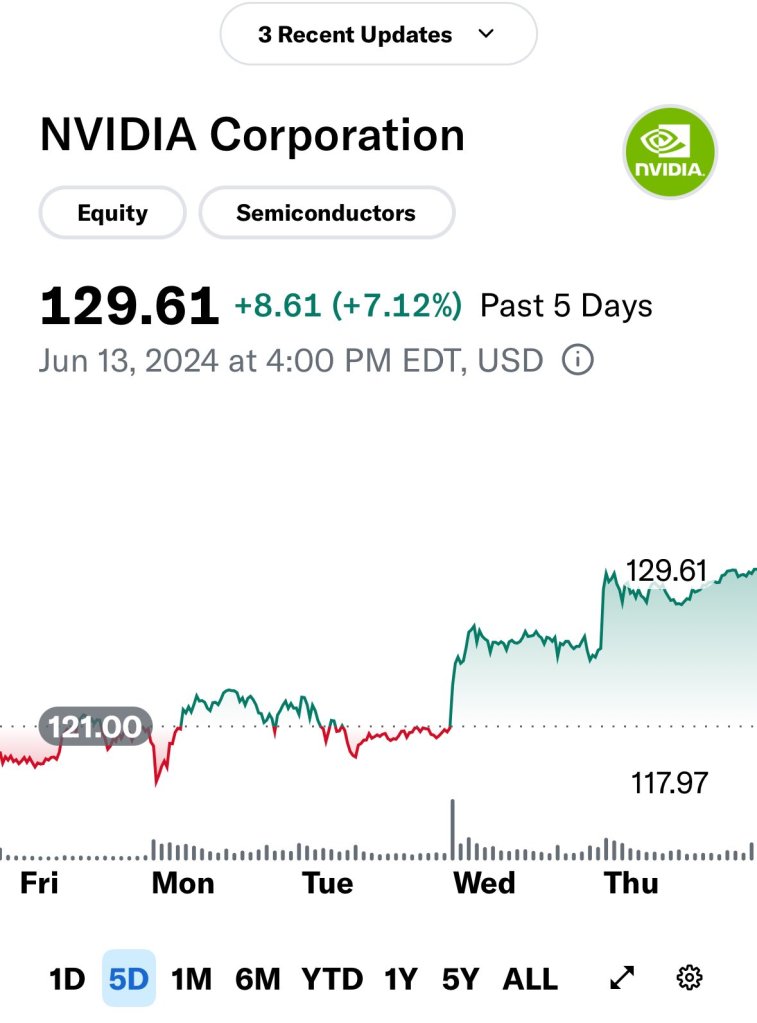Display ALL price history

(530, 979)
